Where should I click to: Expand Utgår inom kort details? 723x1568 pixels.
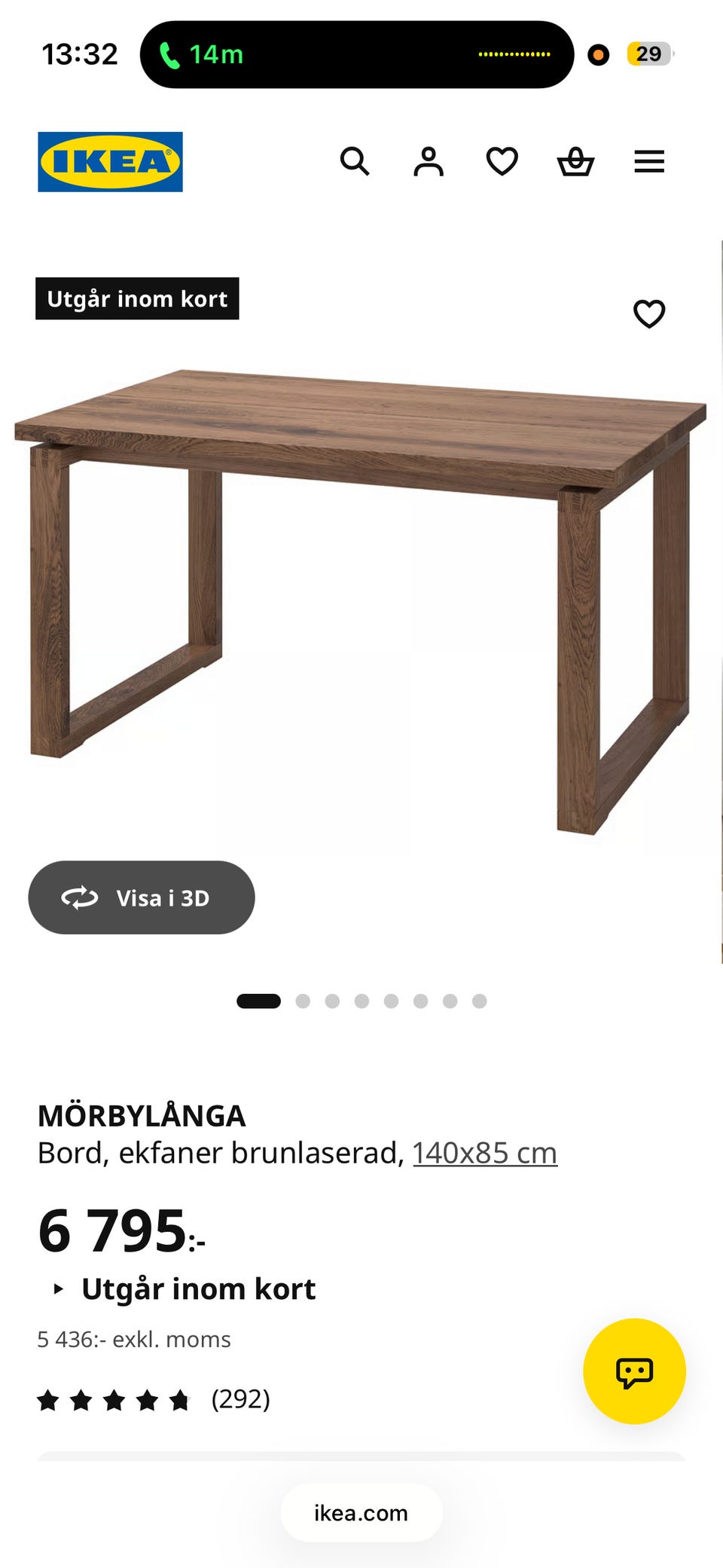click(x=184, y=1288)
